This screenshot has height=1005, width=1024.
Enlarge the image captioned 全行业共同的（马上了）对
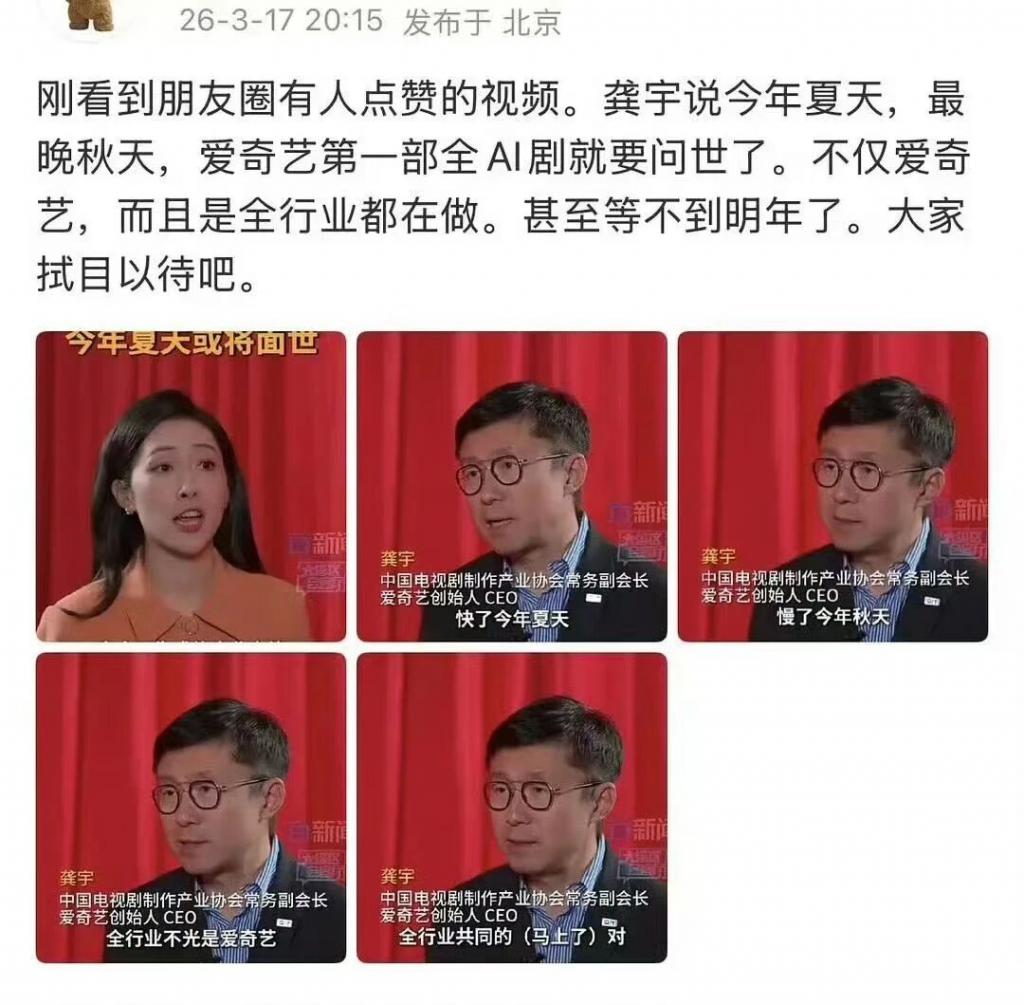tap(512, 807)
